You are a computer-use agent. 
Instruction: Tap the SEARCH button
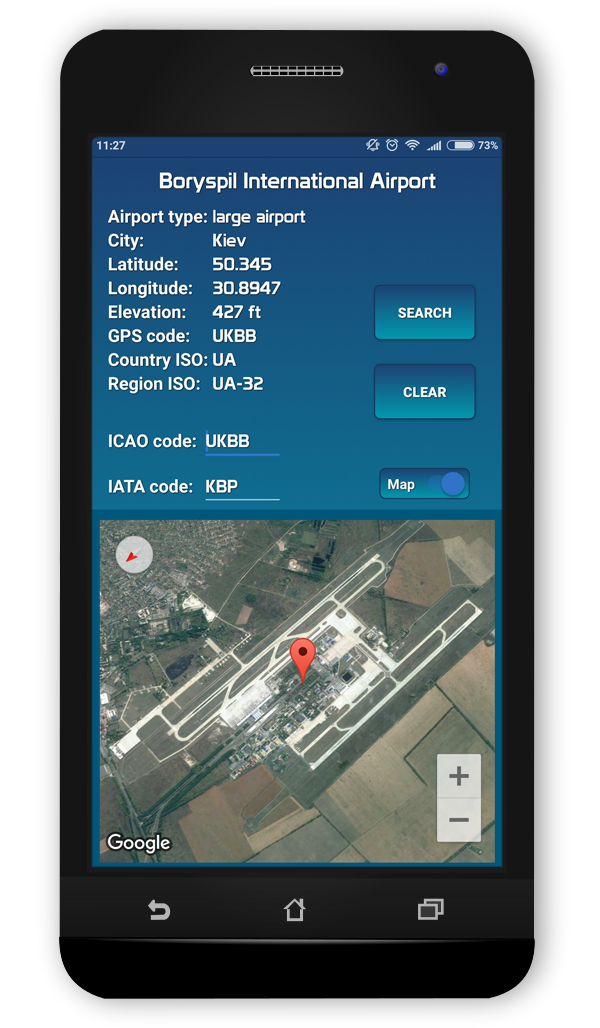point(424,313)
